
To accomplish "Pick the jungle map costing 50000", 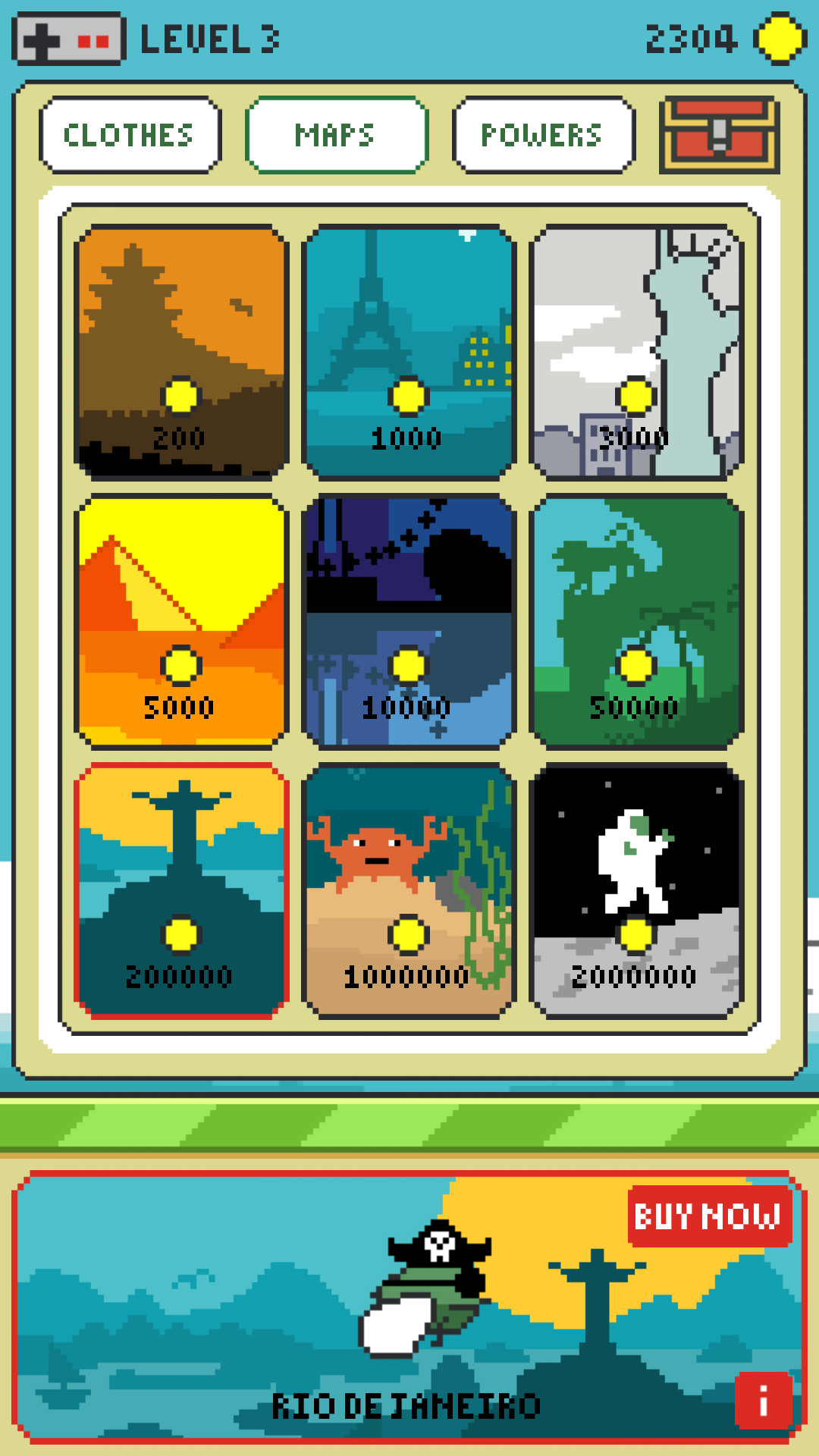I will click(x=636, y=622).
